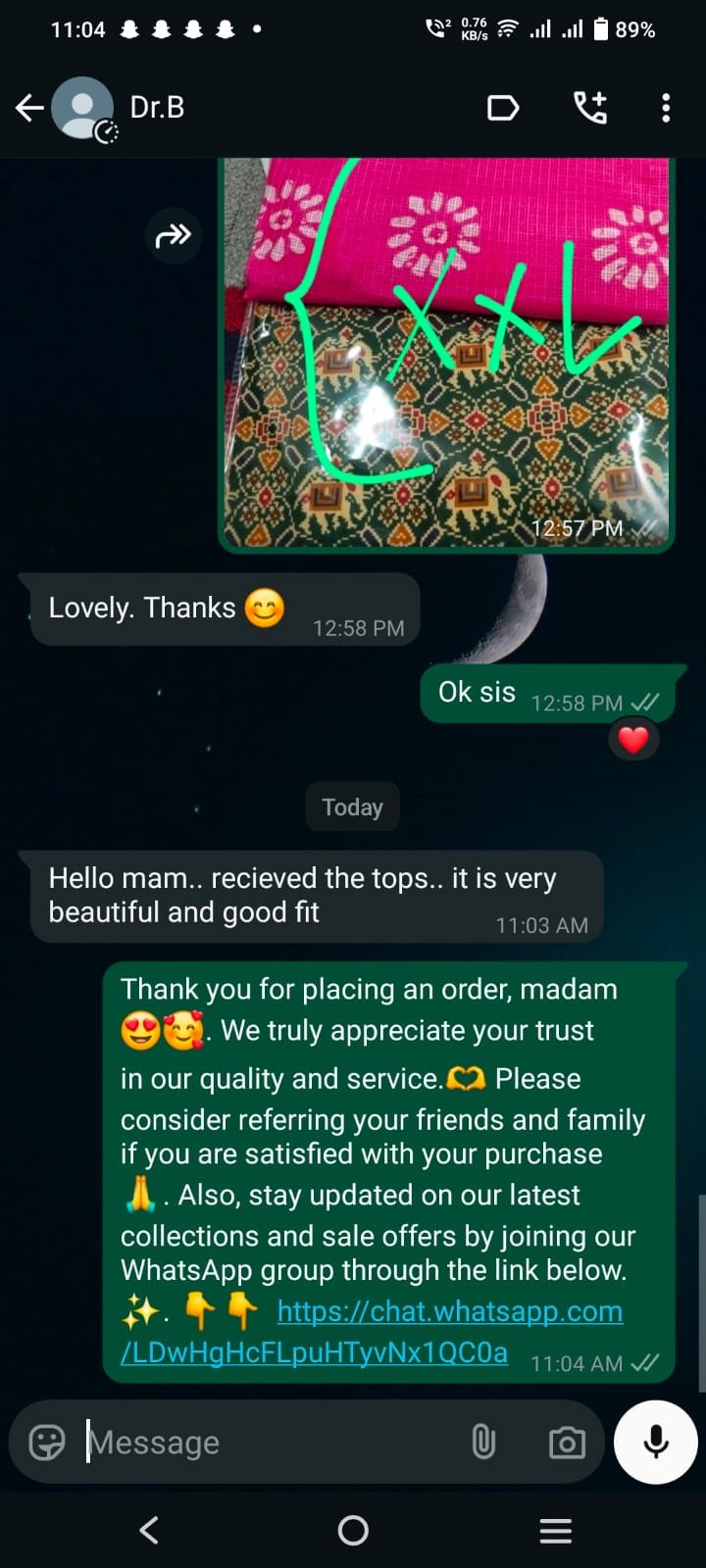Screen dimensions: 706x1568
Task: Open the attachment paperclip menu
Action: coord(483,1442)
